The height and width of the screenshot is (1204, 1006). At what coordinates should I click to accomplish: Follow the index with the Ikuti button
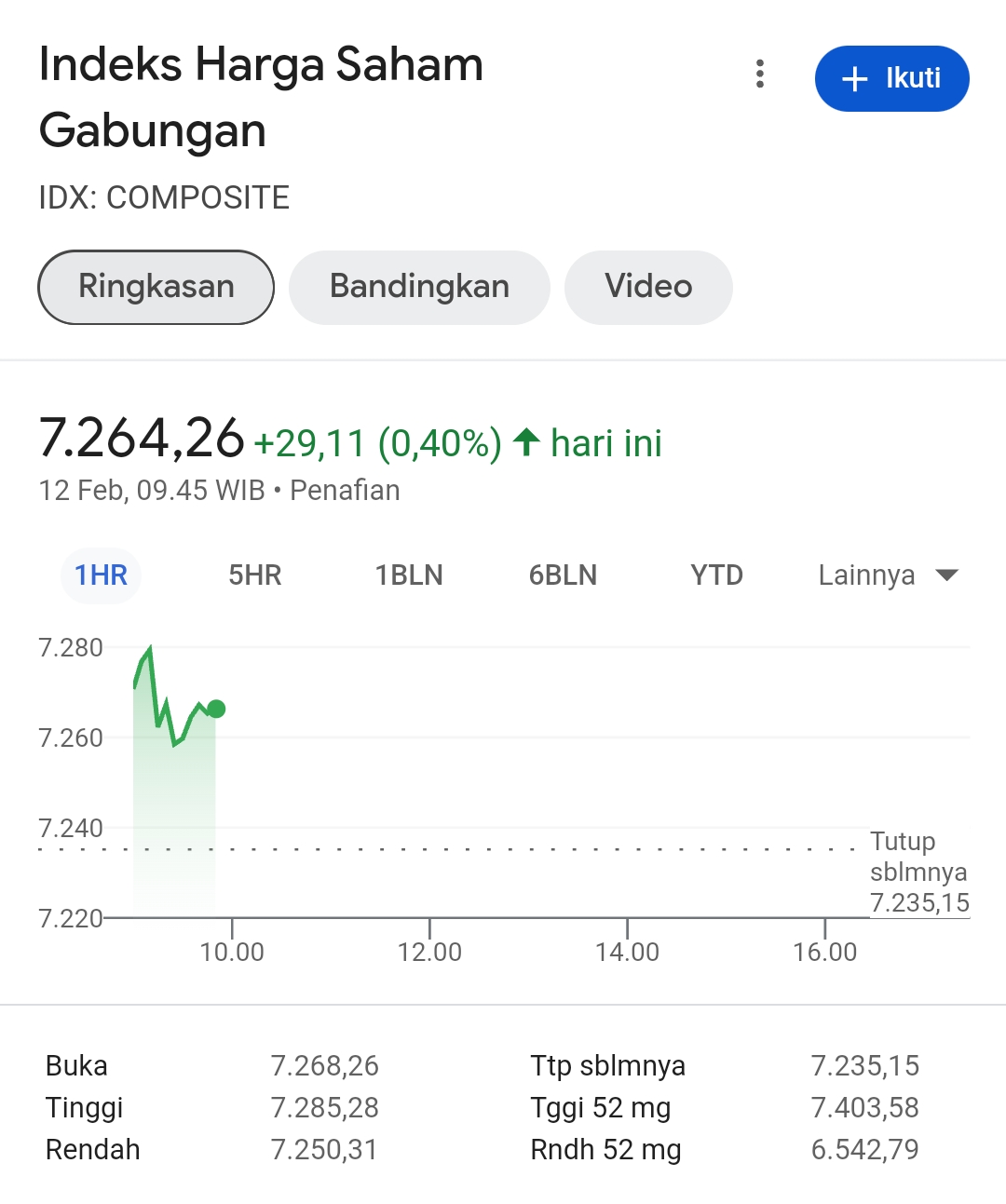891,79
